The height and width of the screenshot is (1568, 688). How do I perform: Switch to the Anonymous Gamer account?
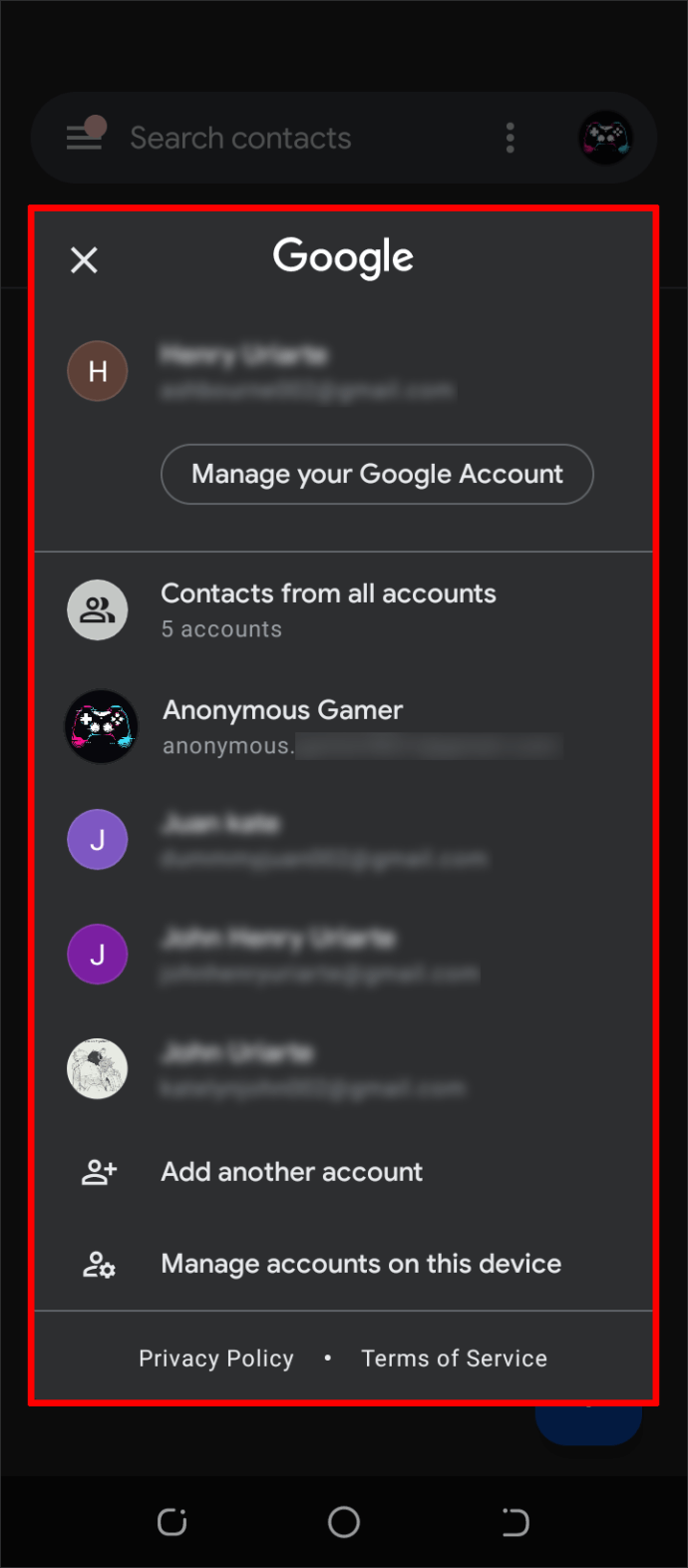pyautogui.click(x=344, y=726)
